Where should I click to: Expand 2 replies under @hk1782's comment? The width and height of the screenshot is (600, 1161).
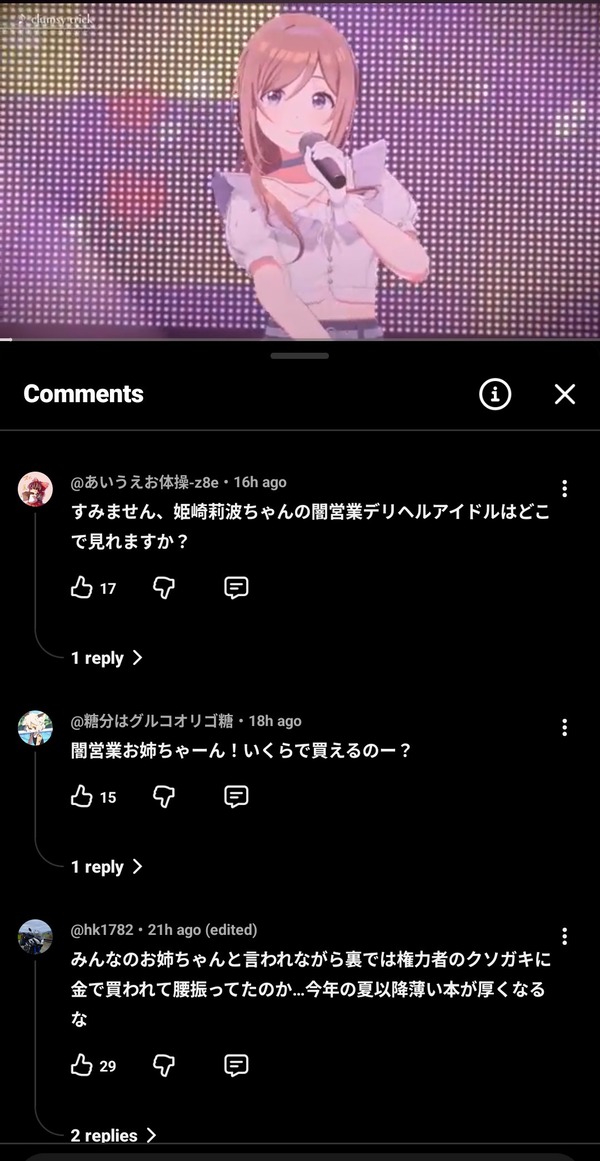pos(113,1135)
